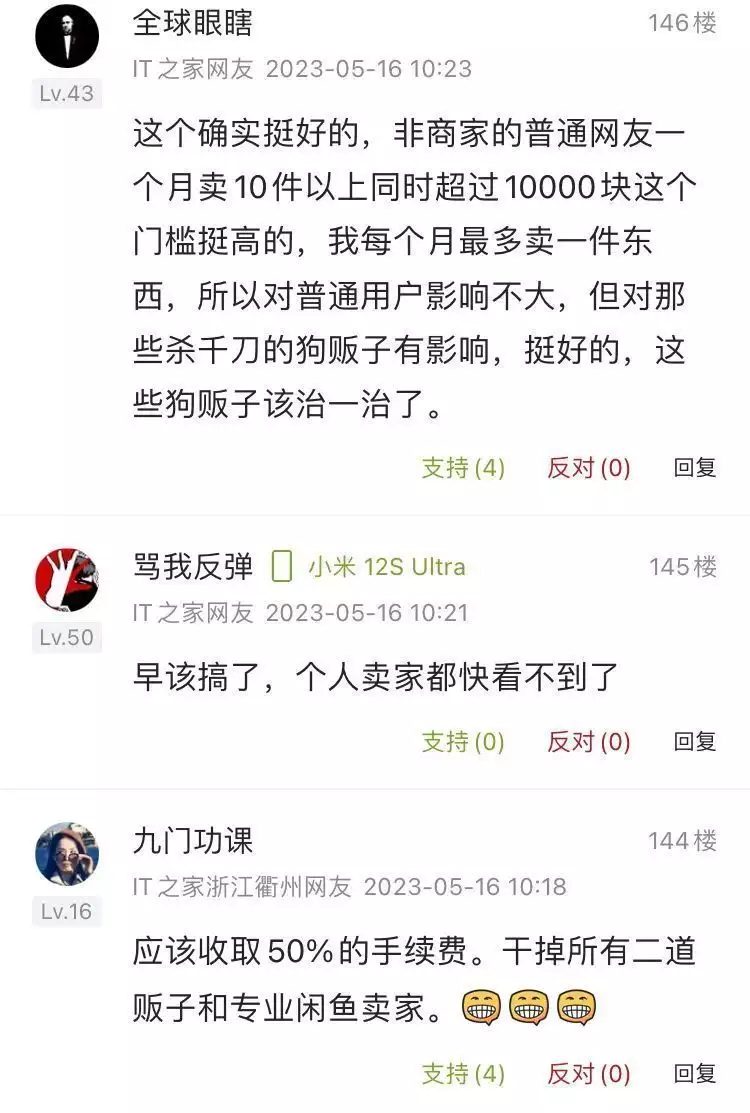This screenshot has height=1113, width=750.
Task: Open 全球眼睛's profile avatar
Action: (67, 36)
